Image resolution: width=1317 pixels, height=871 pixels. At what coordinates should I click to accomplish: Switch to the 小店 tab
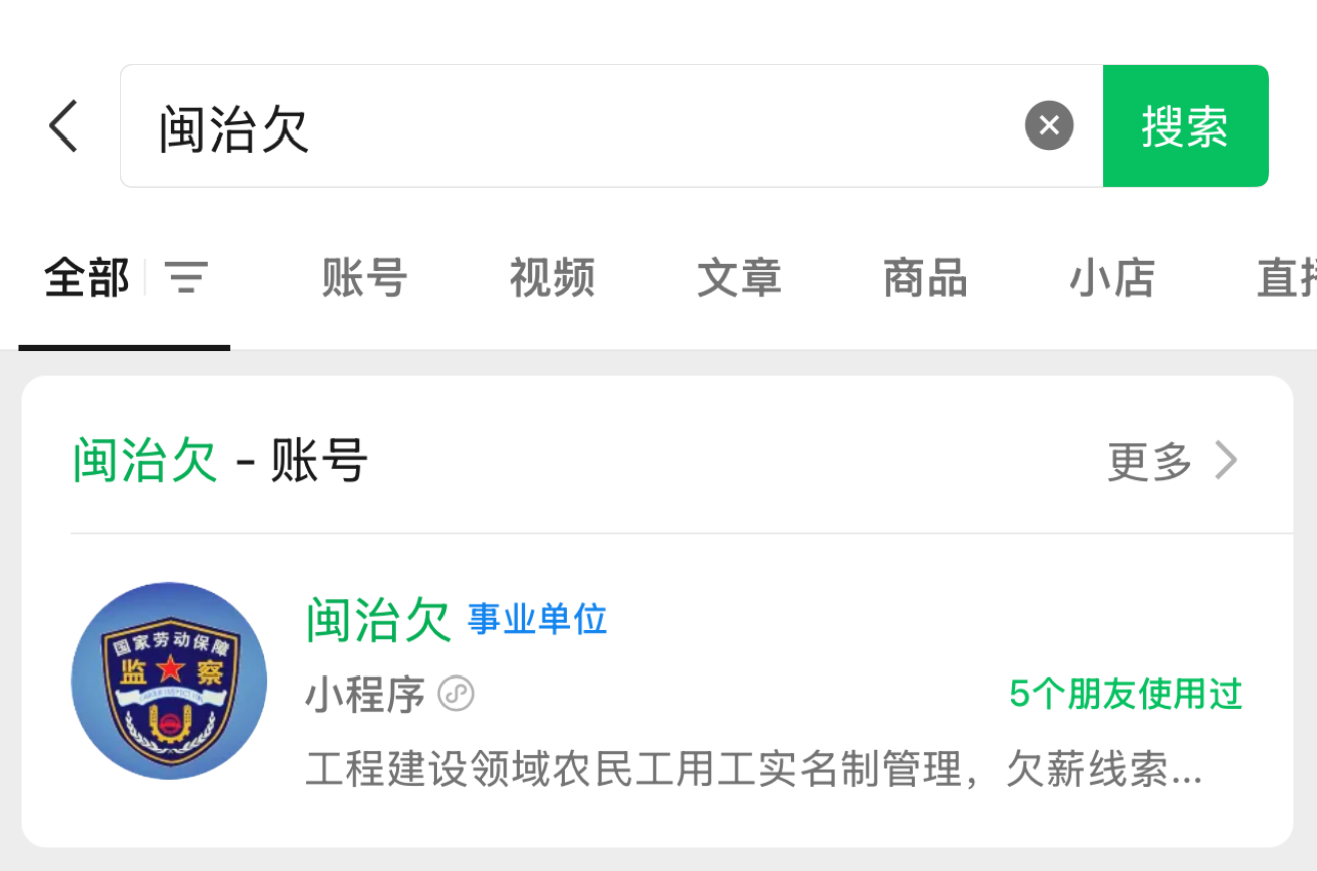pyautogui.click(x=1112, y=277)
